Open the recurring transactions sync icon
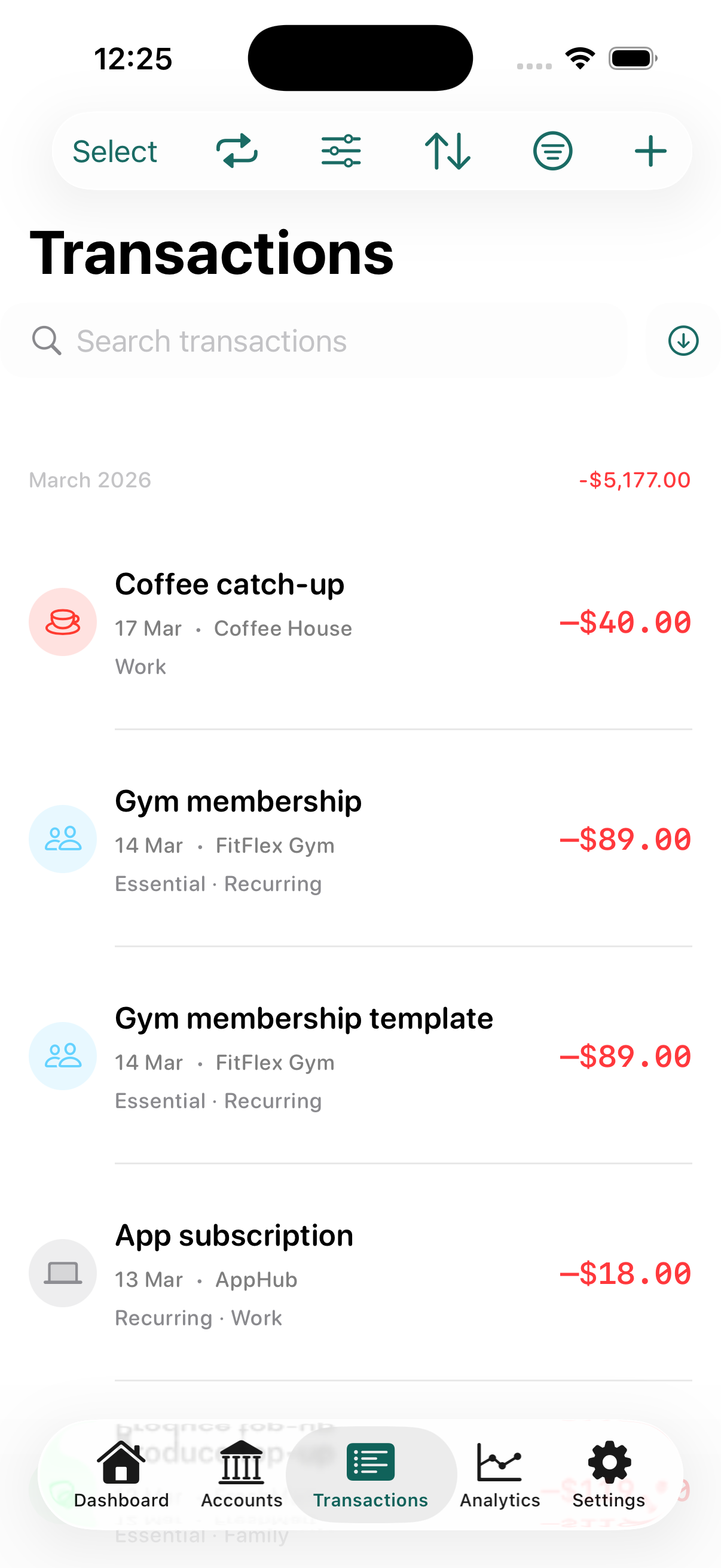This screenshot has height=1568, width=721. click(x=239, y=150)
